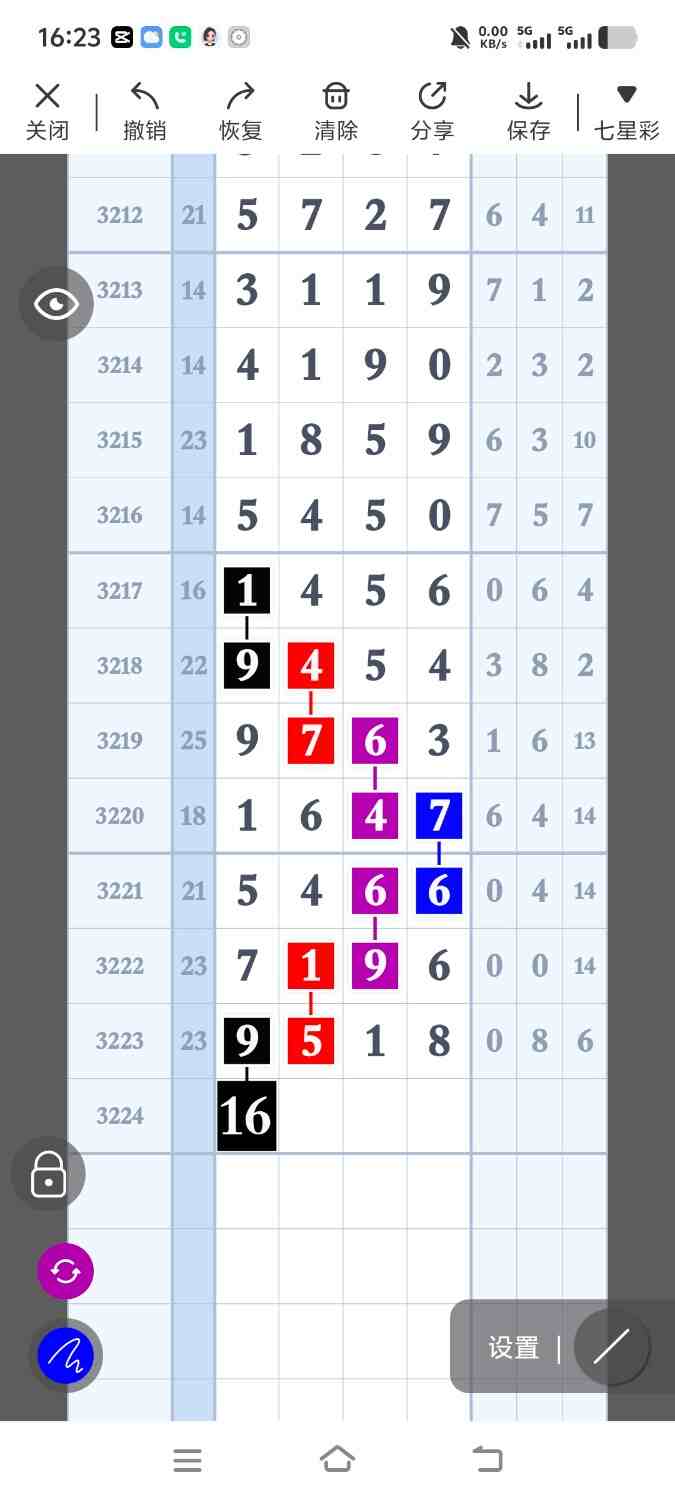Undo the last marking

(x=144, y=111)
